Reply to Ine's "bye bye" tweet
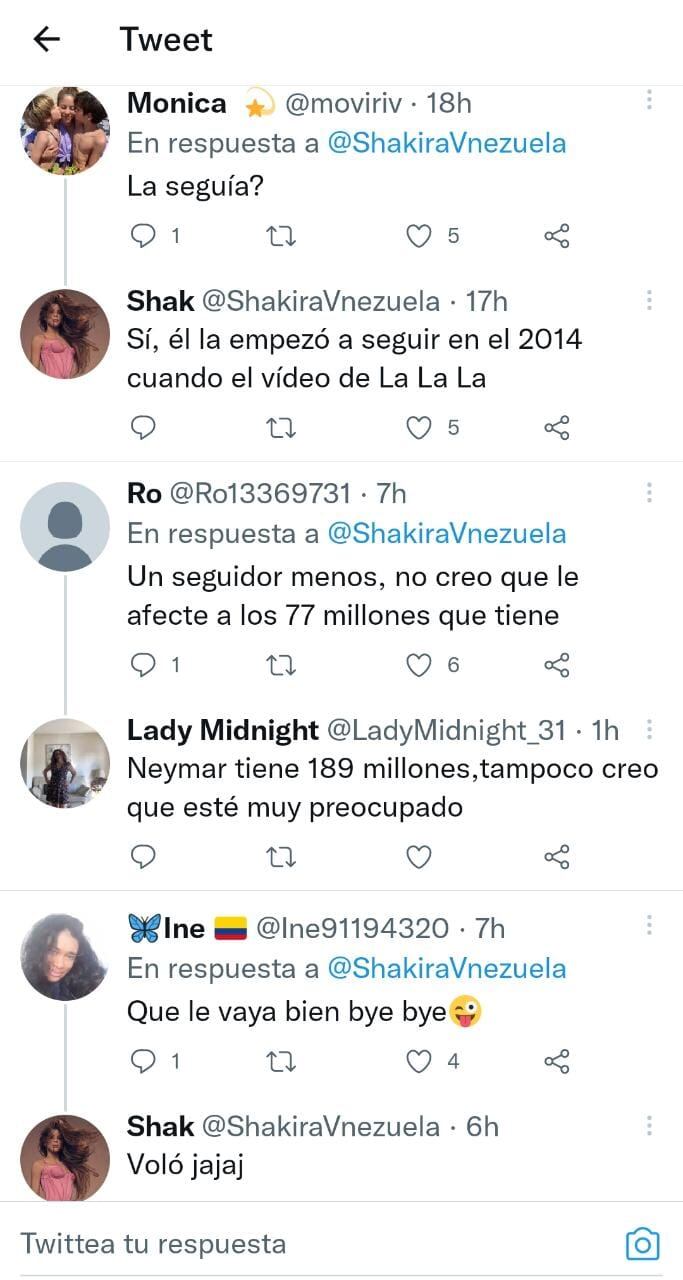683x1280 pixels. (x=144, y=1061)
